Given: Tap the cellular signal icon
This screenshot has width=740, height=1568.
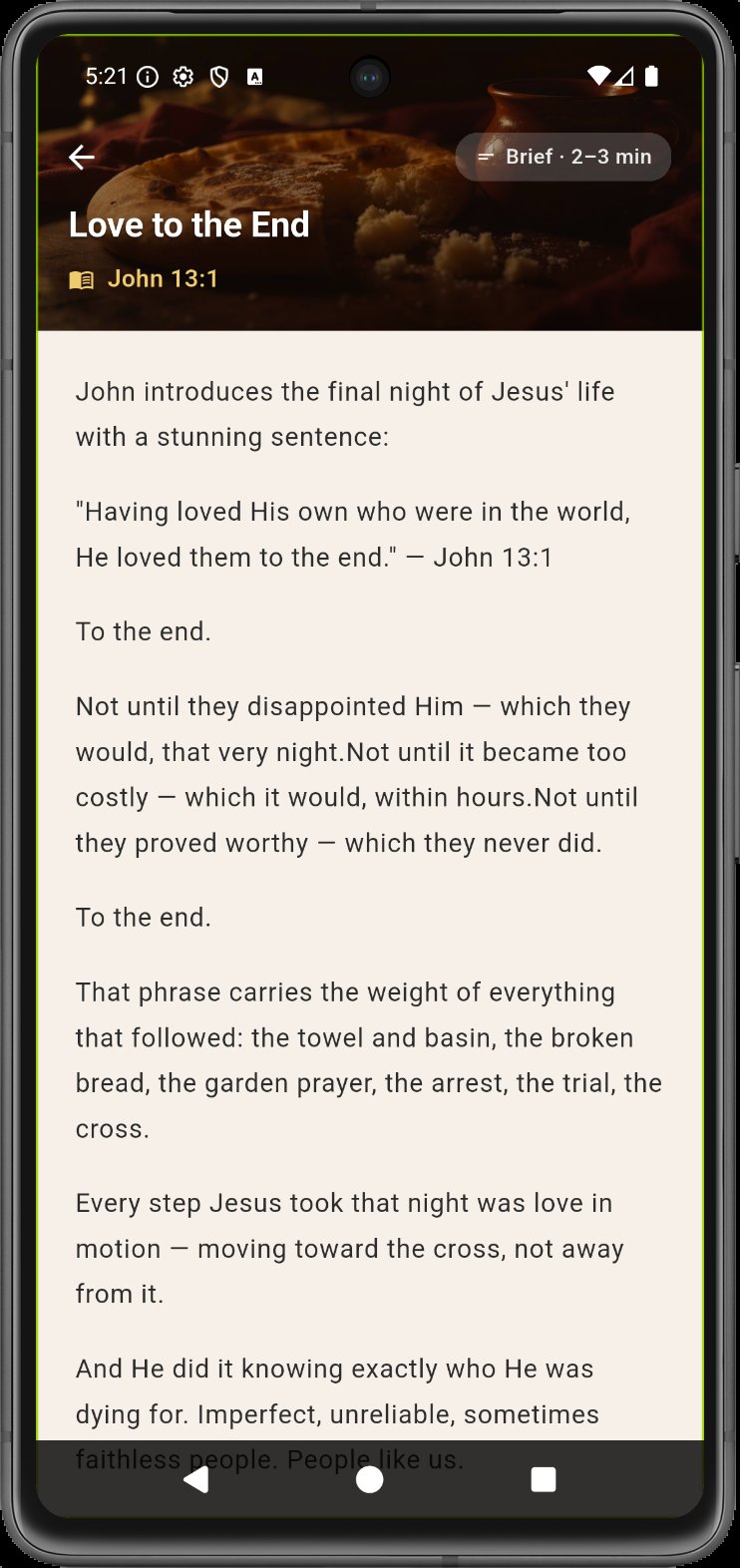Looking at the screenshot, I should pos(625,76).
